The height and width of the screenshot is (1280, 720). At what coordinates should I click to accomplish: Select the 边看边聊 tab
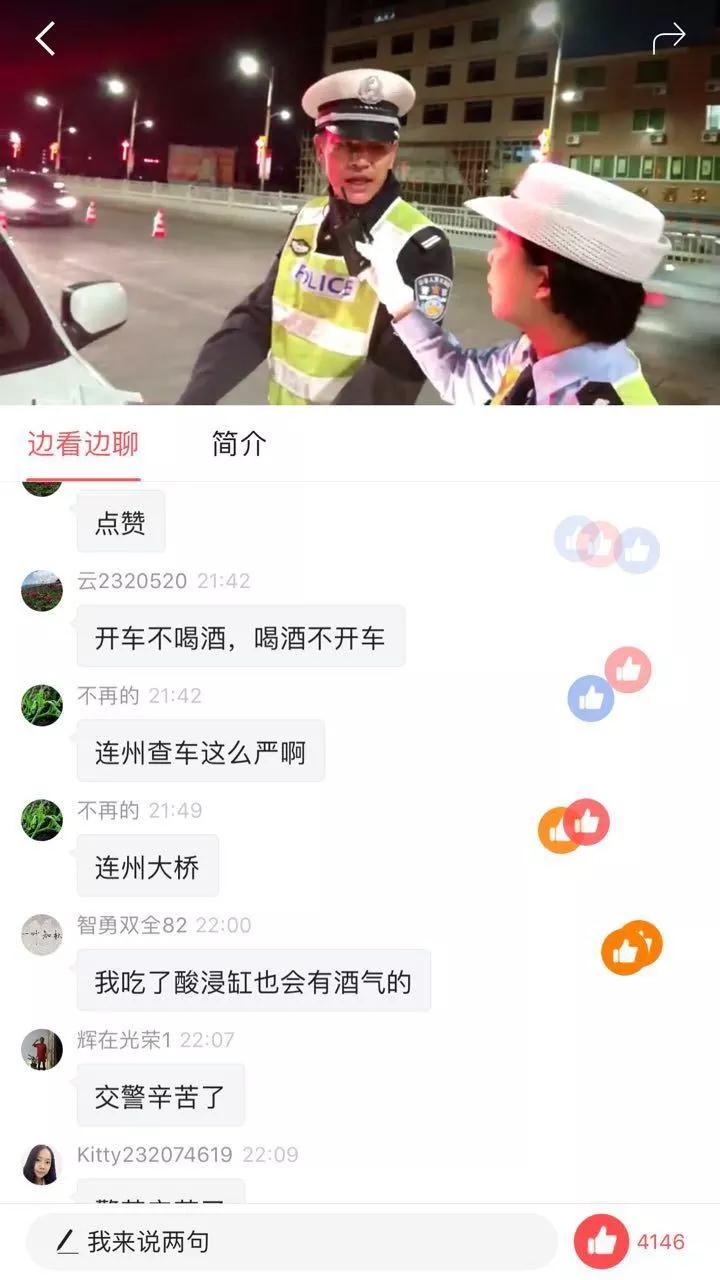(x=83, y=444)
